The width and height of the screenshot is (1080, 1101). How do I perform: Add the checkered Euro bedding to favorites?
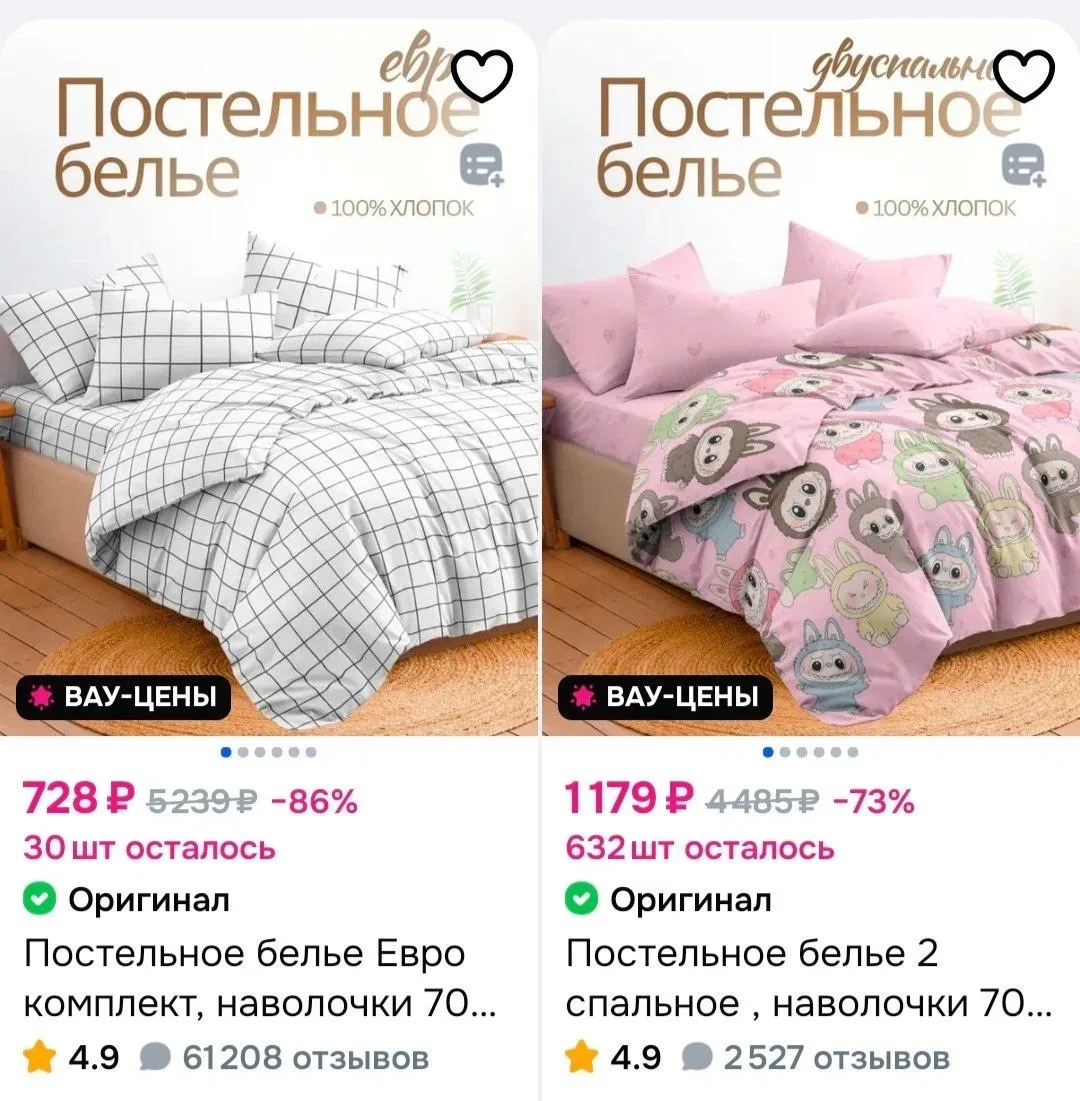pyautogui.click(x=483, y=75)
